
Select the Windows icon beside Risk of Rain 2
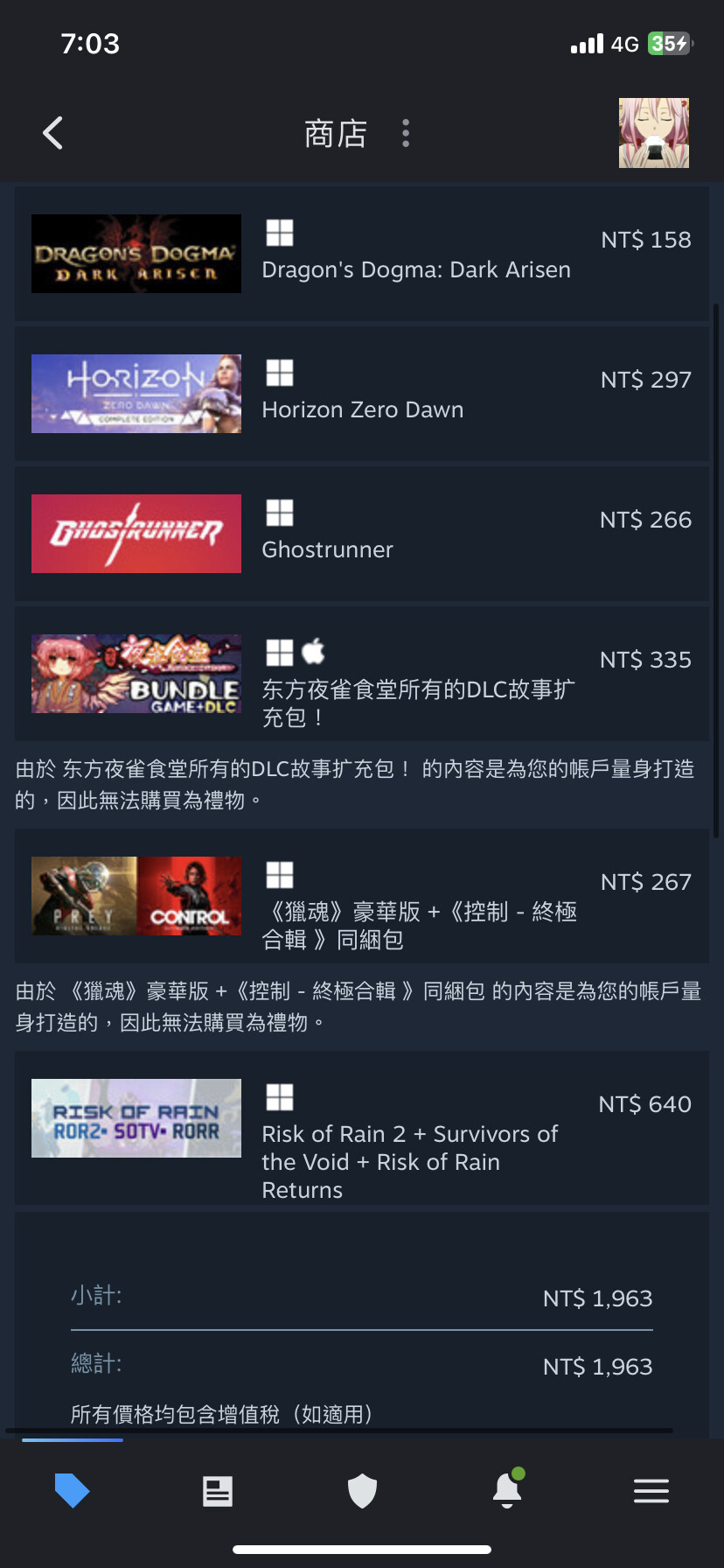tap(279, 1098)
